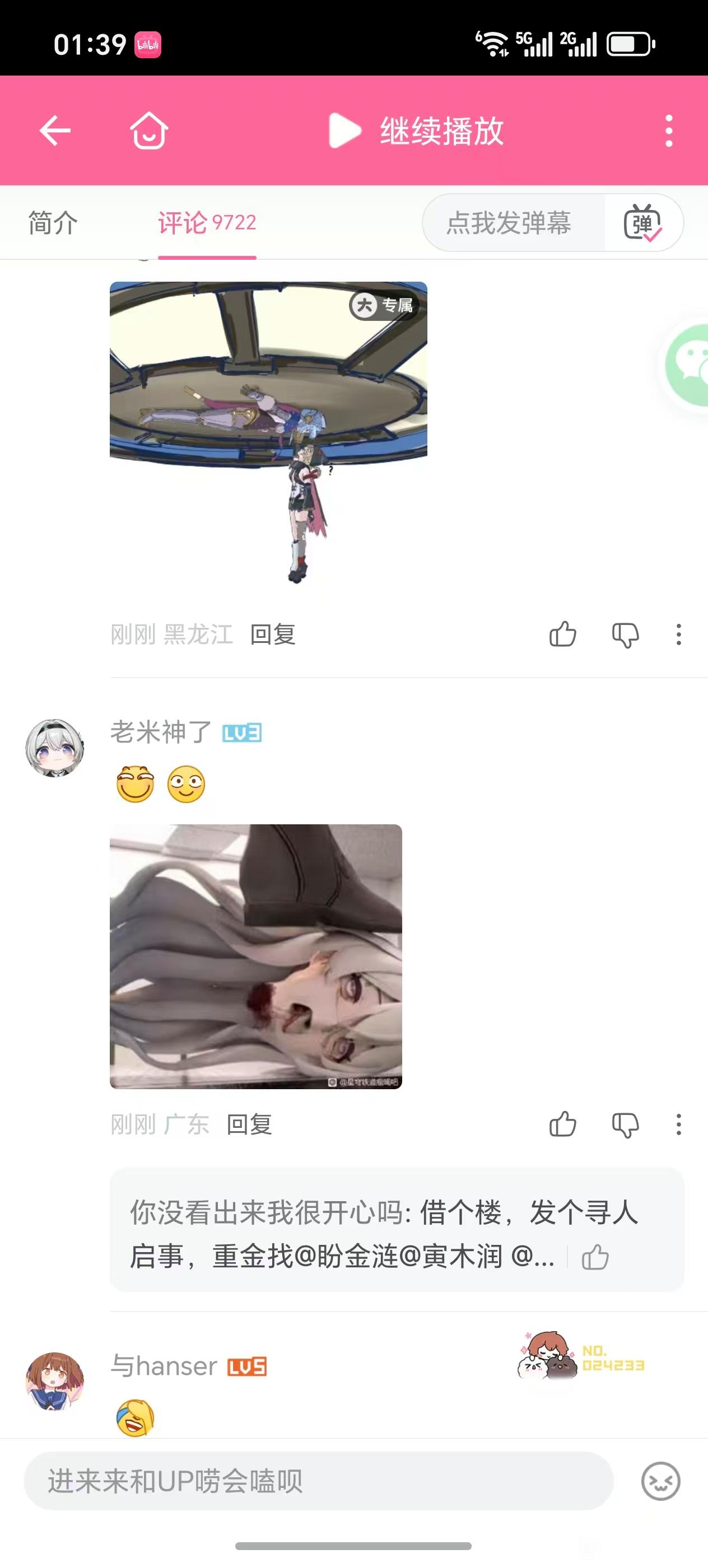Image resolution: width=708 pixels, height=1568 pixels.
Task: Tap 继续播放 to resume video
Action: coord(416,130)
